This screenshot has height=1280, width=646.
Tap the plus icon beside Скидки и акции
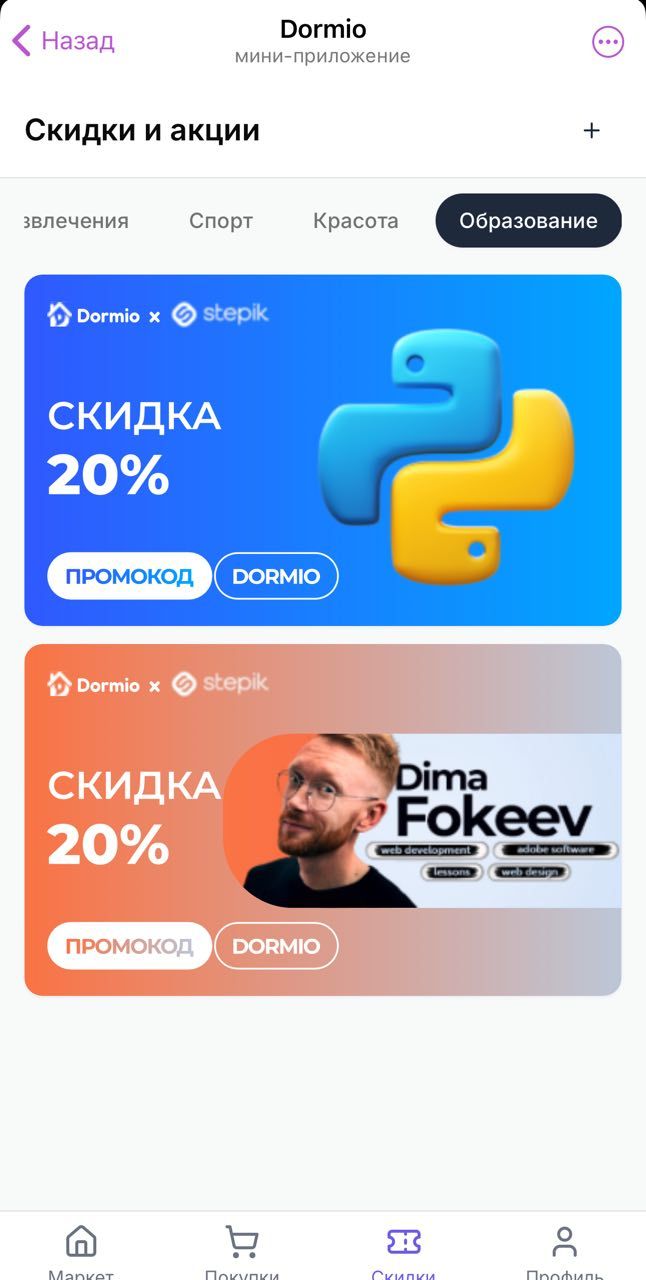click(591, 131)
